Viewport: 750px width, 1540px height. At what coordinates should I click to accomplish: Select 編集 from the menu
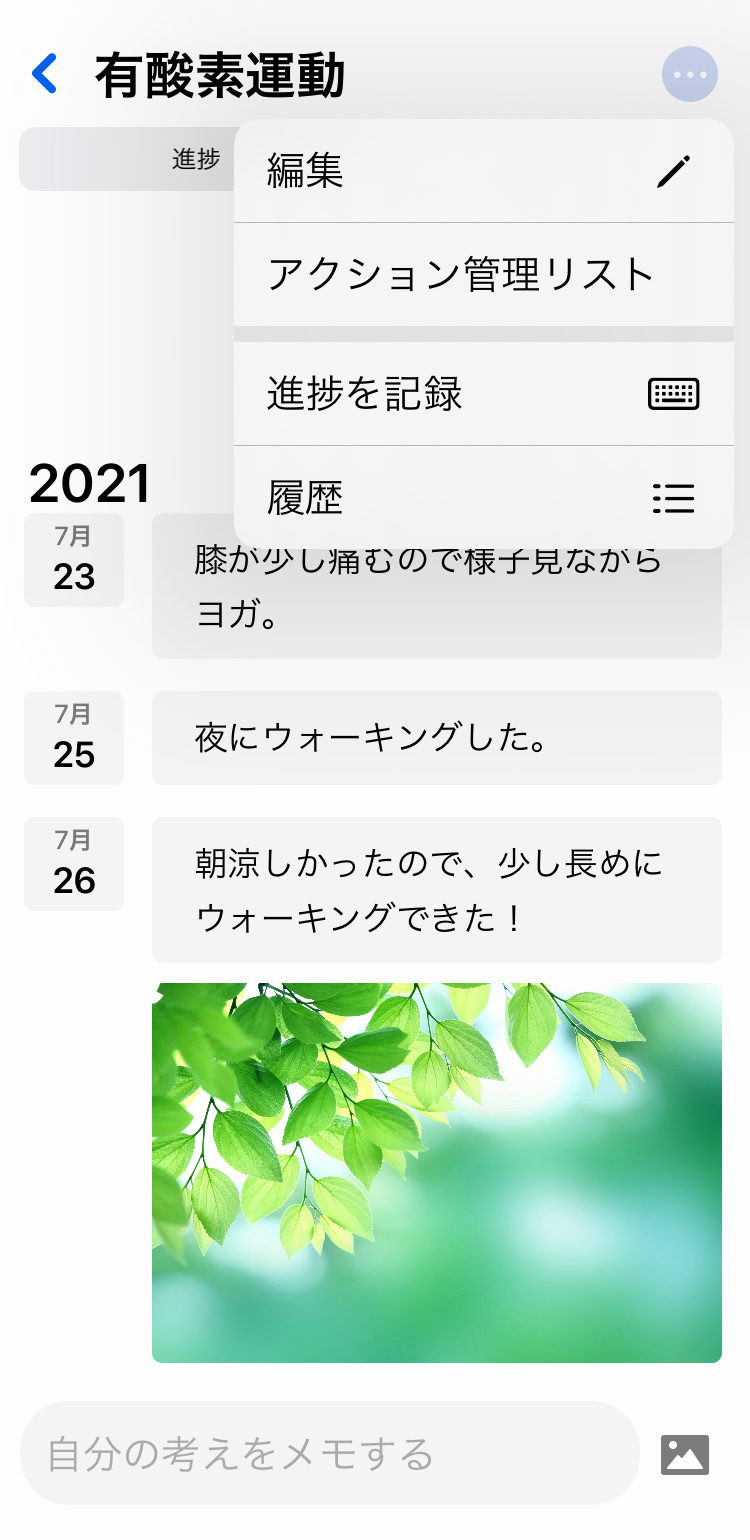[483, 171]
